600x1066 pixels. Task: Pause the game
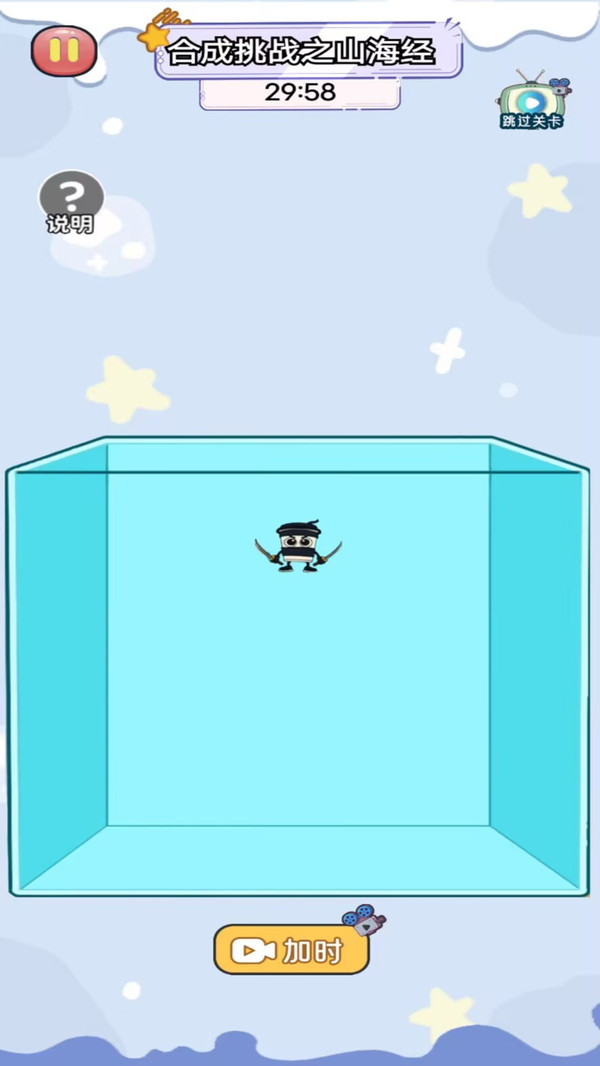64,51
